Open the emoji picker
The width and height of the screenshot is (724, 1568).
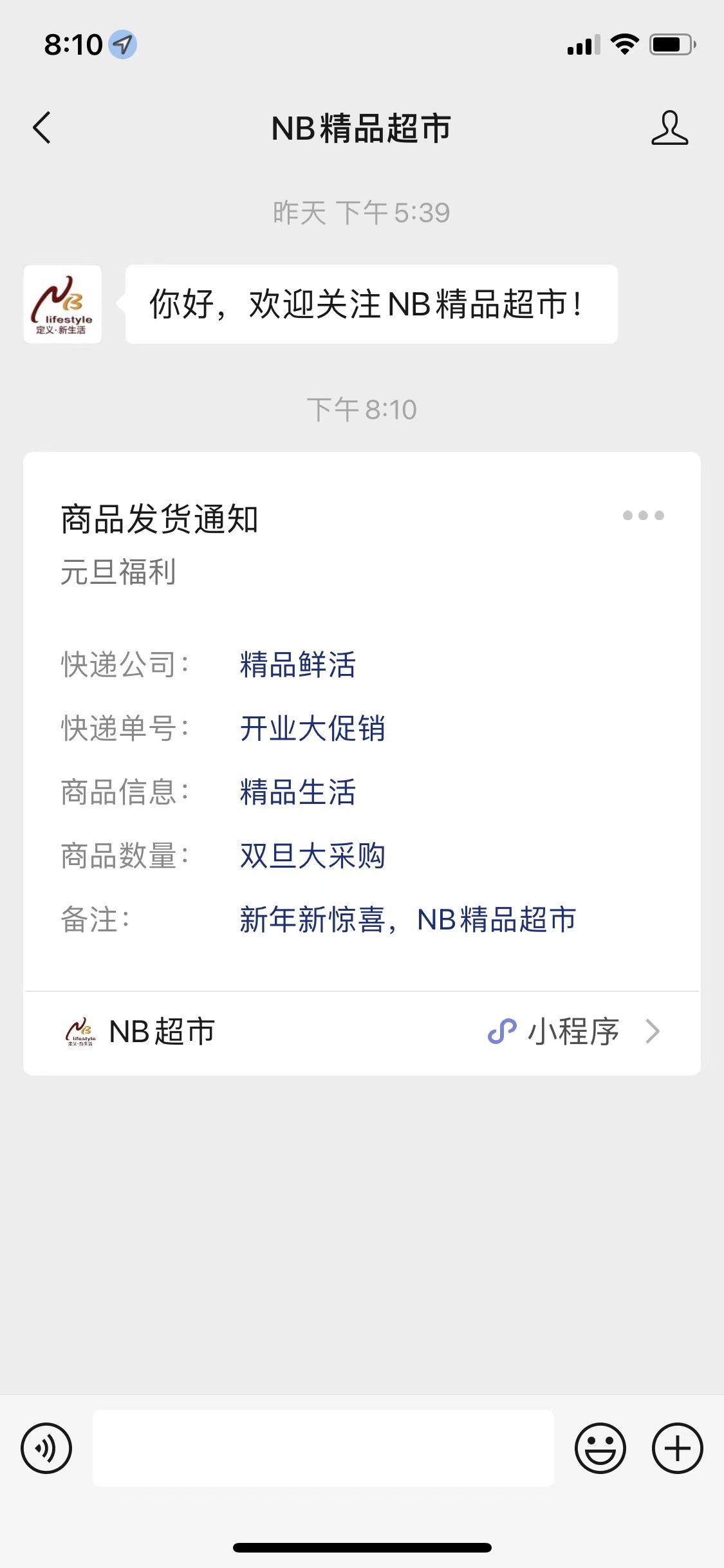tap(600, 1448)
